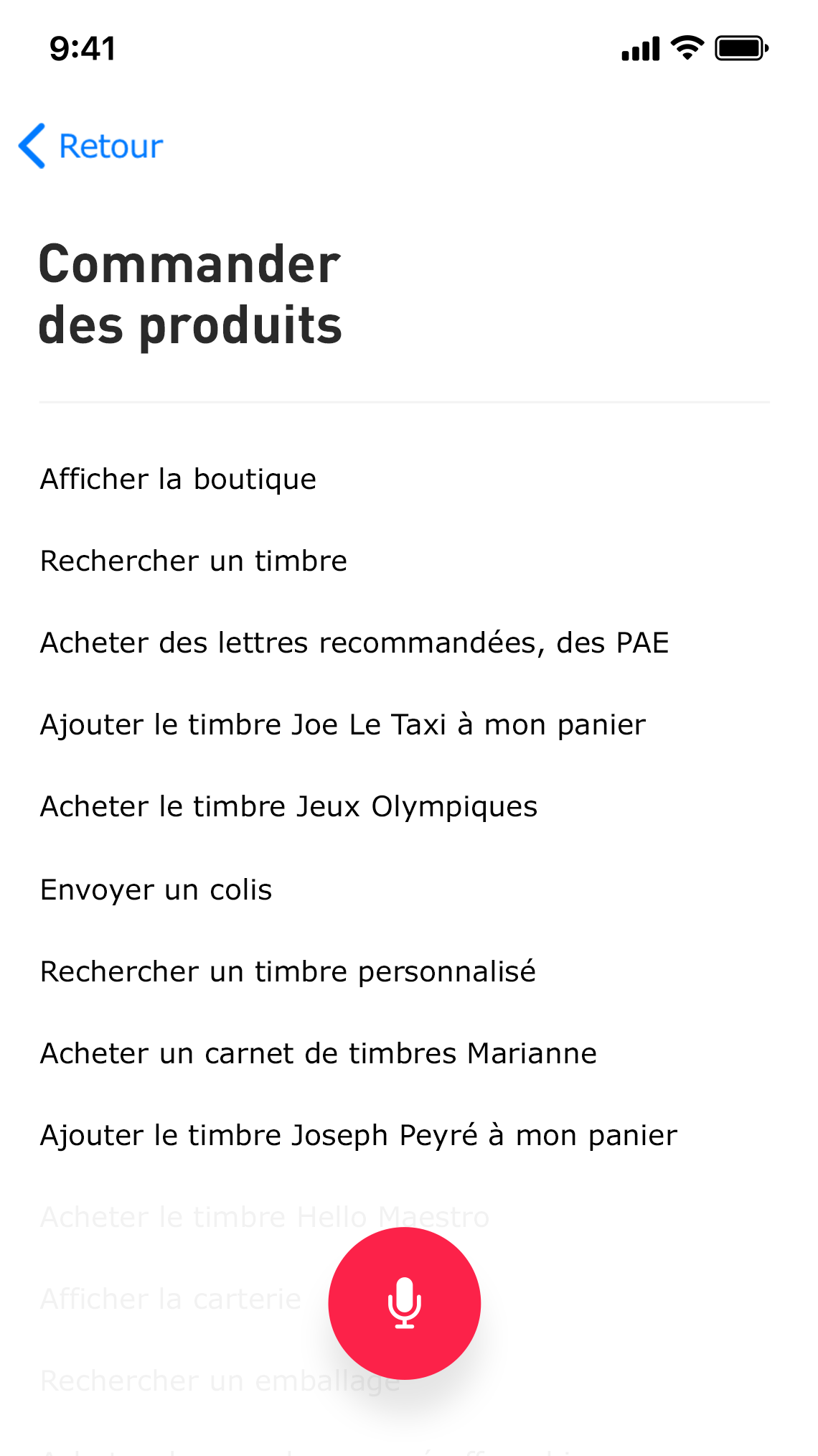The width and height of the screenshot is (818, 1456).
Task: Tap "Acheter le timbre Jeux Olympiques"
Action: point(288,808)
